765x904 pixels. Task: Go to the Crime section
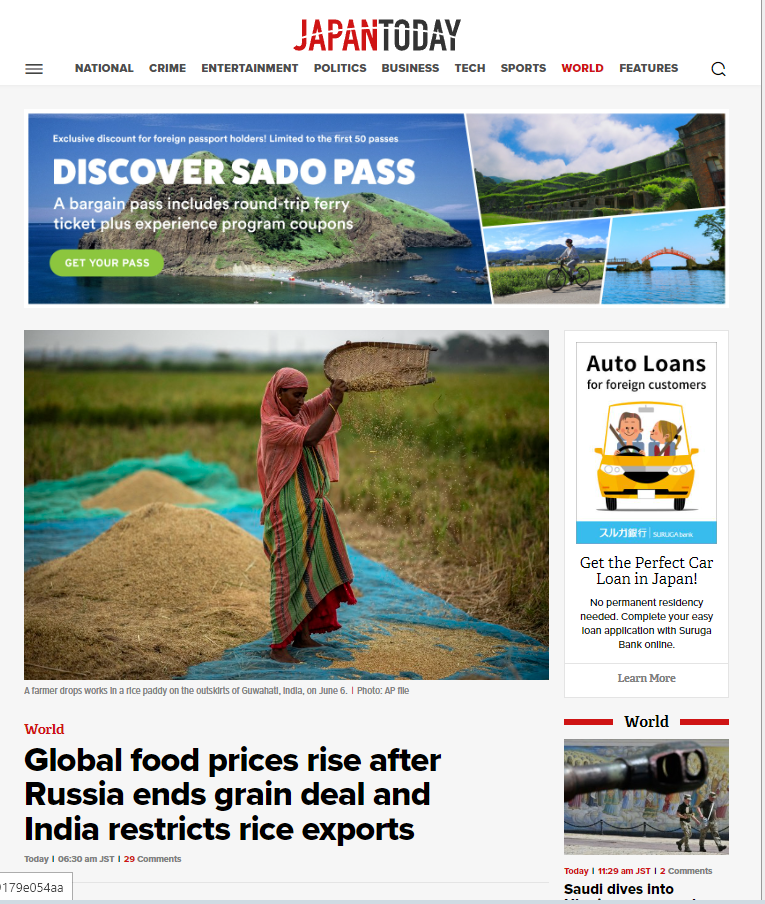[167, 68]
